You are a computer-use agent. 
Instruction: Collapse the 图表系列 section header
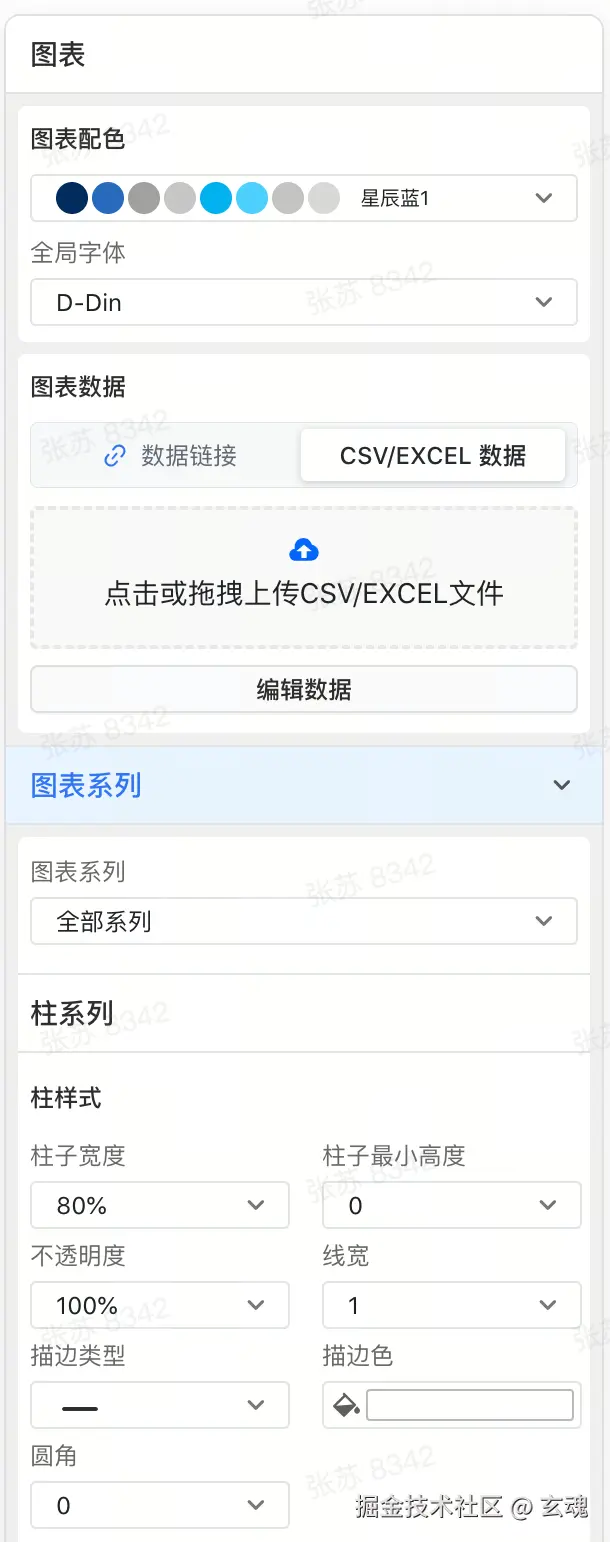tap(304, 785)
